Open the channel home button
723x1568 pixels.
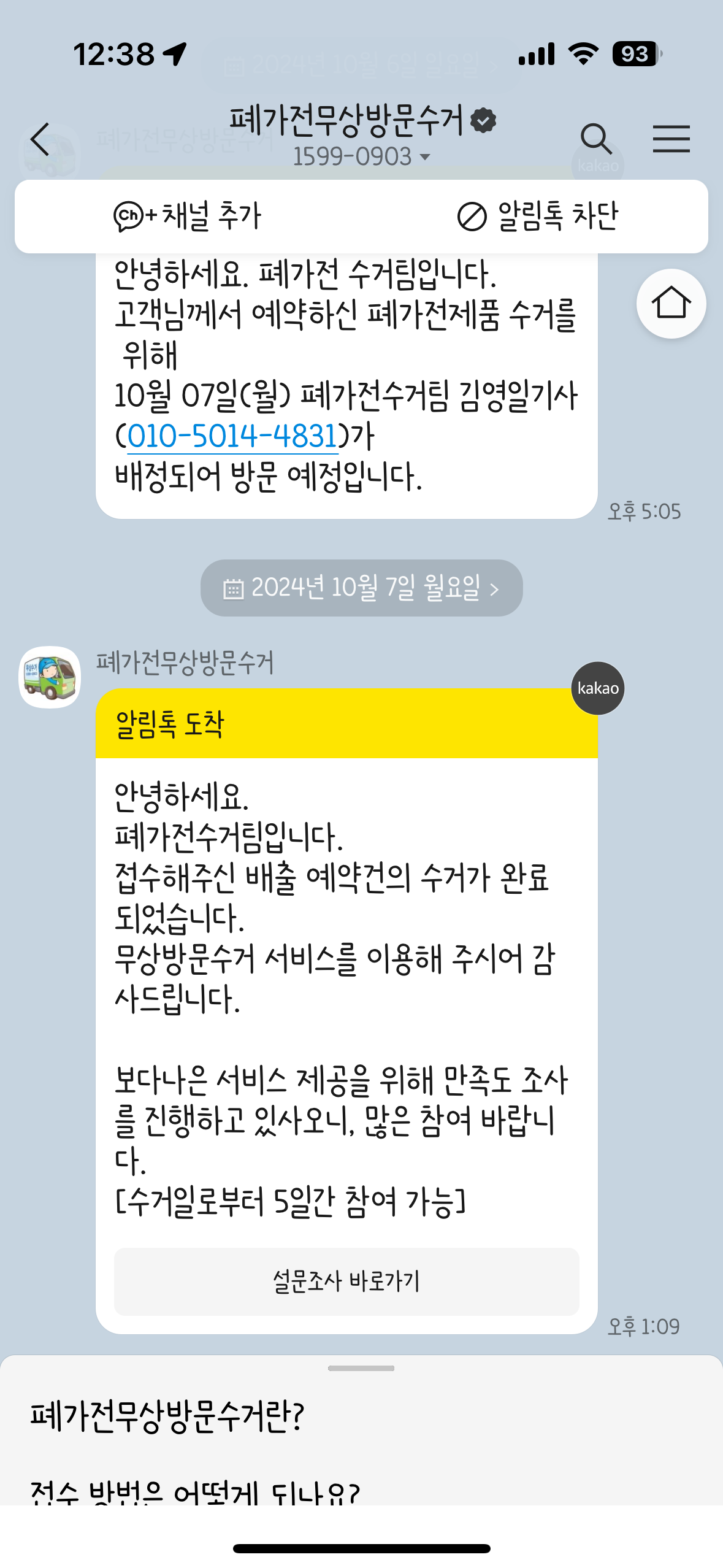tap(671, 303)
